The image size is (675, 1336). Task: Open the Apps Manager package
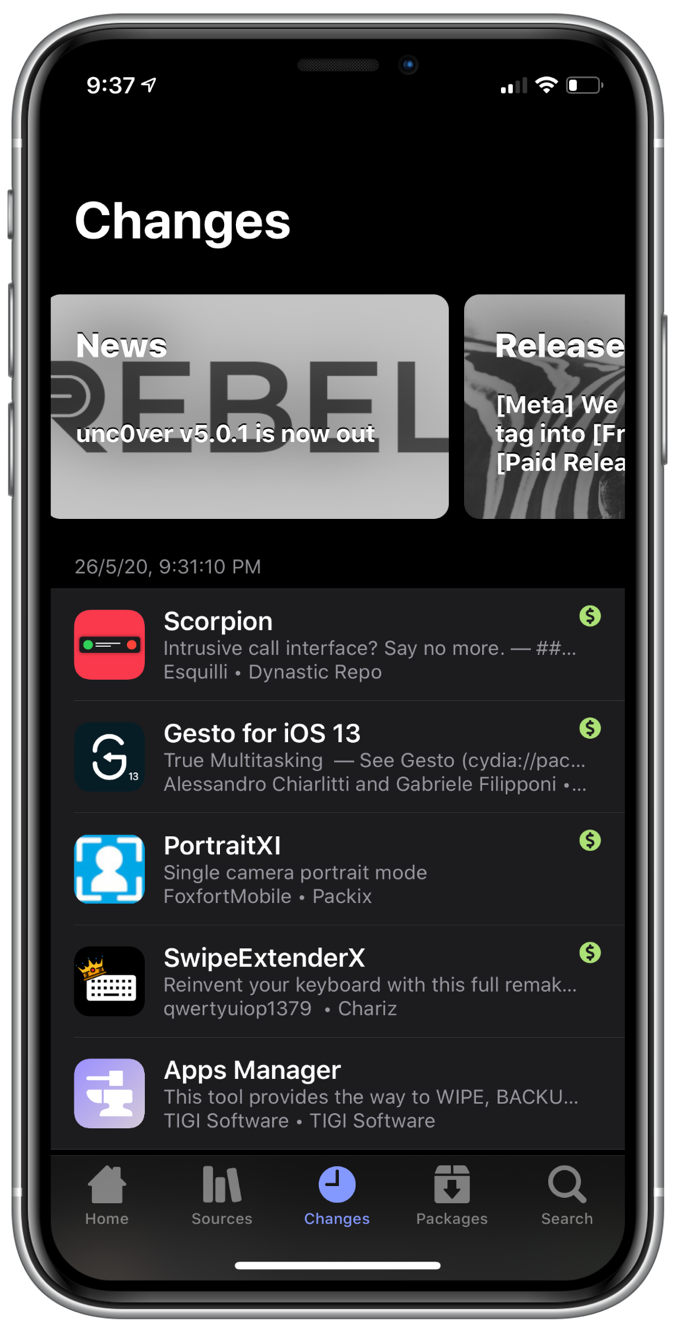click(x=337, y=1093)
